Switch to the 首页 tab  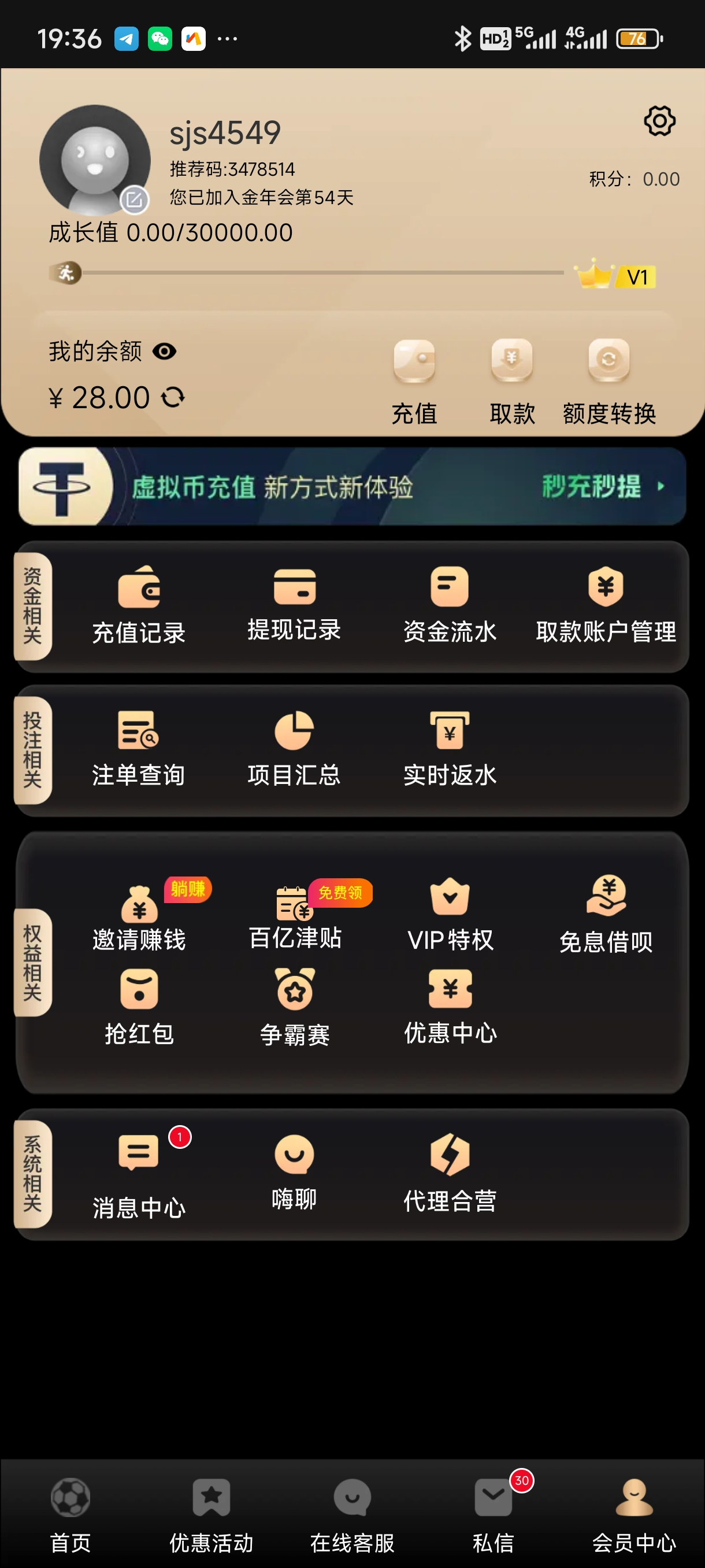(x=70, y=1514)
